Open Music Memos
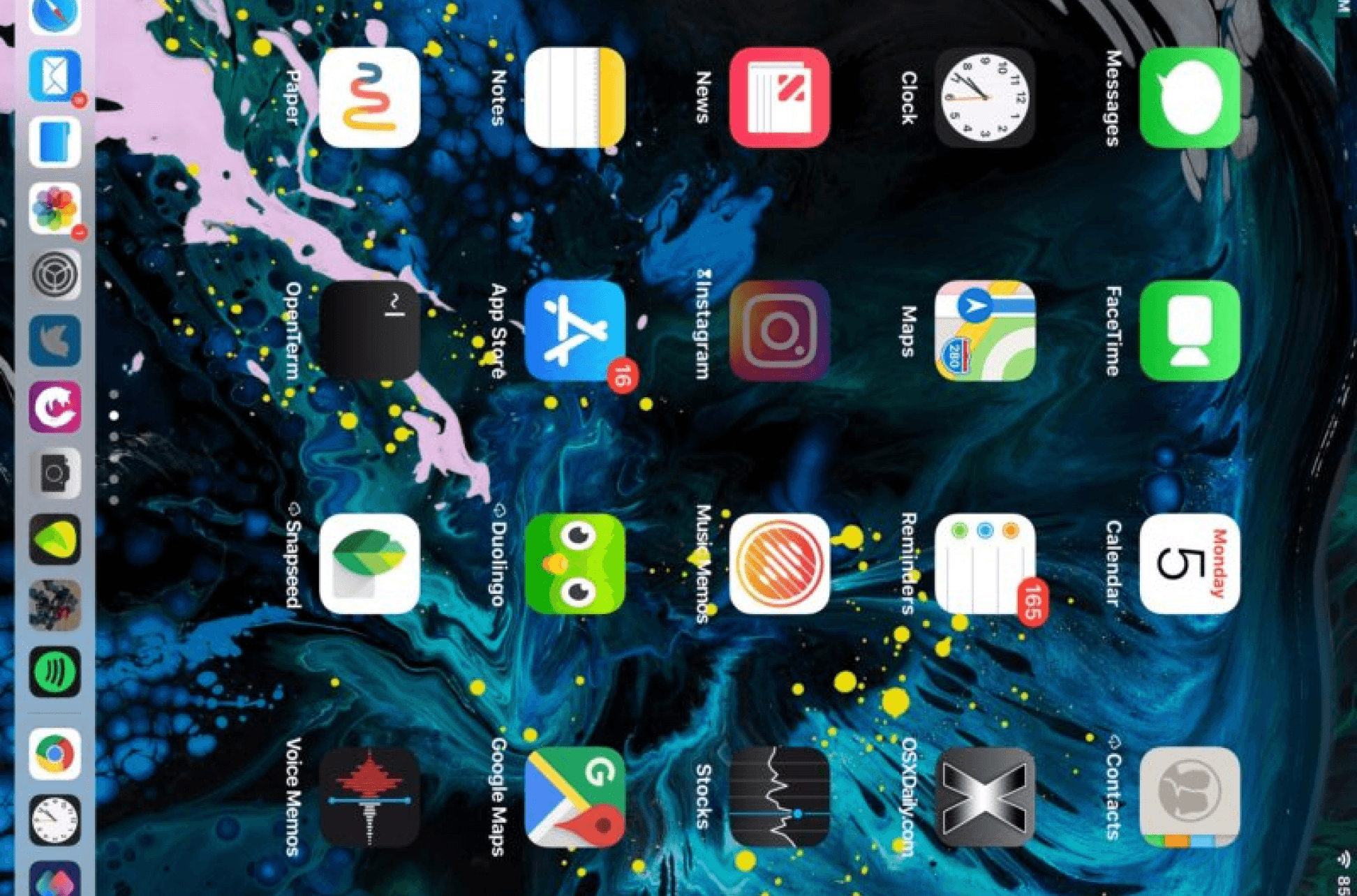Viewport: 1357px width, 896px height. pyautogui.click(x=779, y=564)
